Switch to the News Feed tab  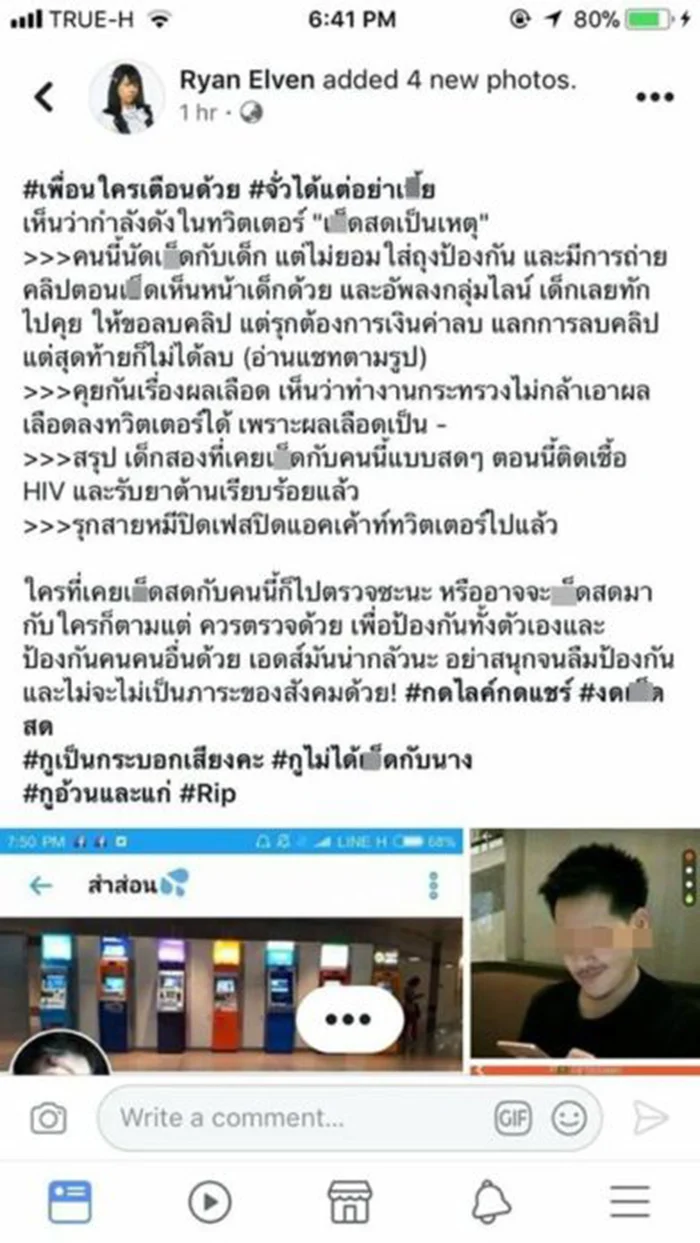(69, 1201)
